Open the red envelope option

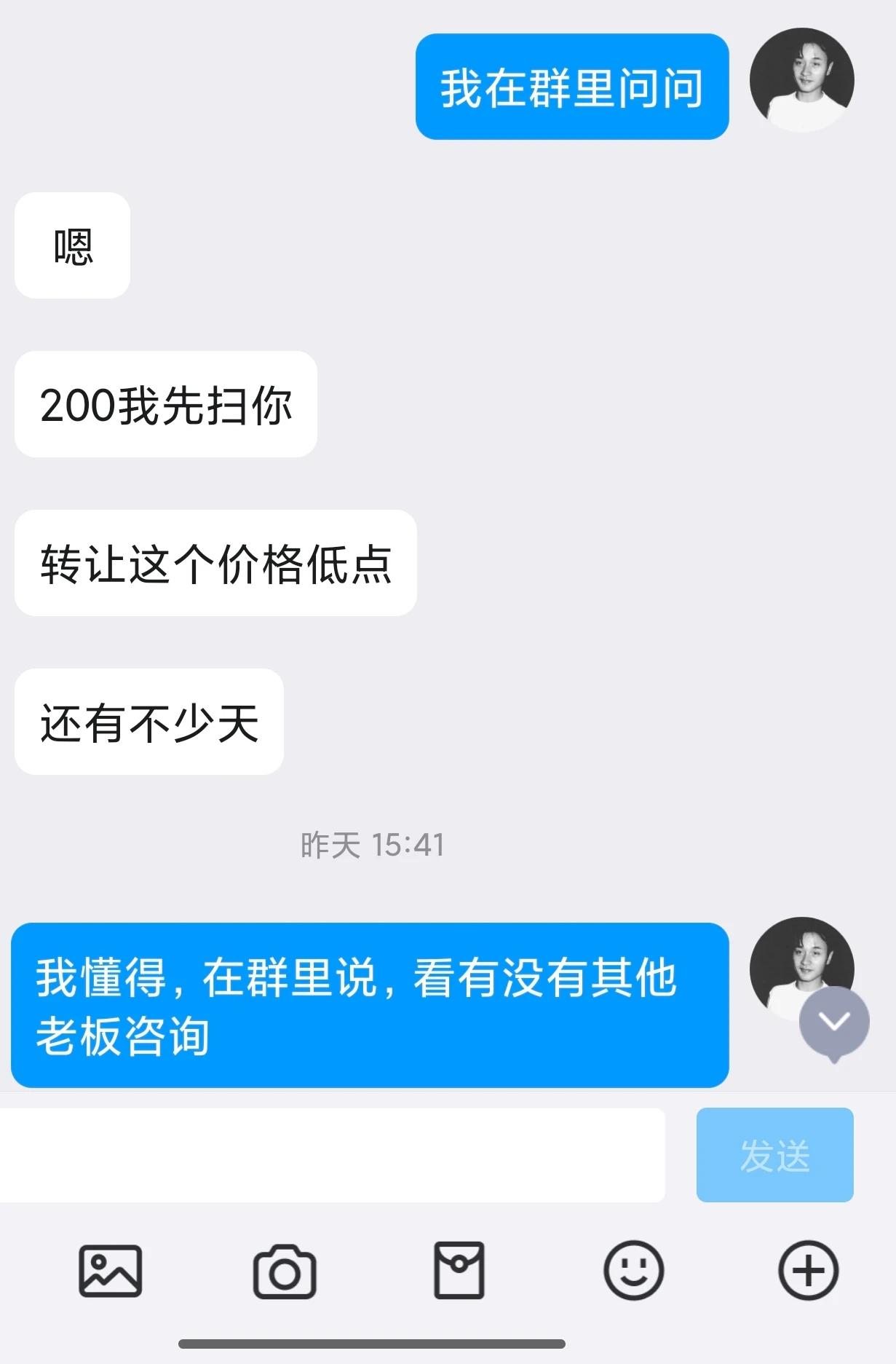(459, 1271)
